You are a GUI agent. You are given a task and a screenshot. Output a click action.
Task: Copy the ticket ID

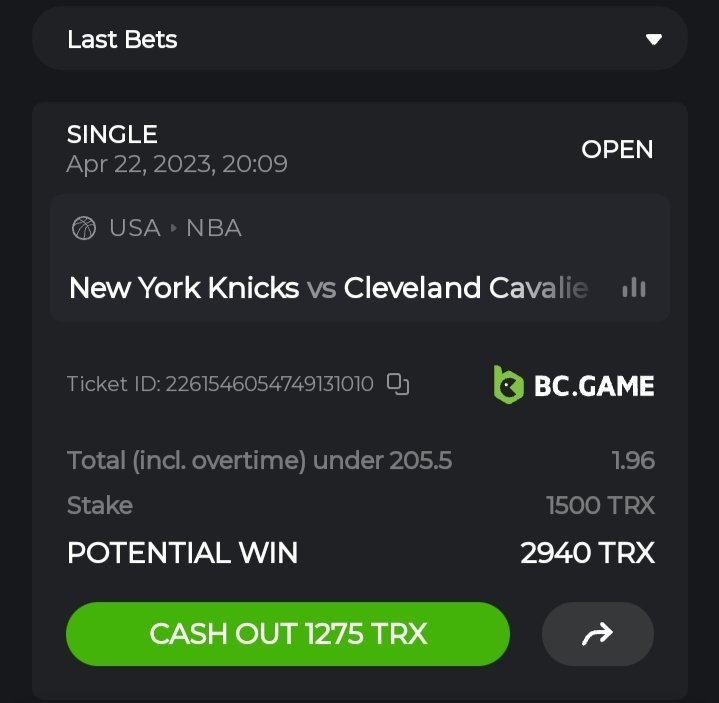[398, 384]
